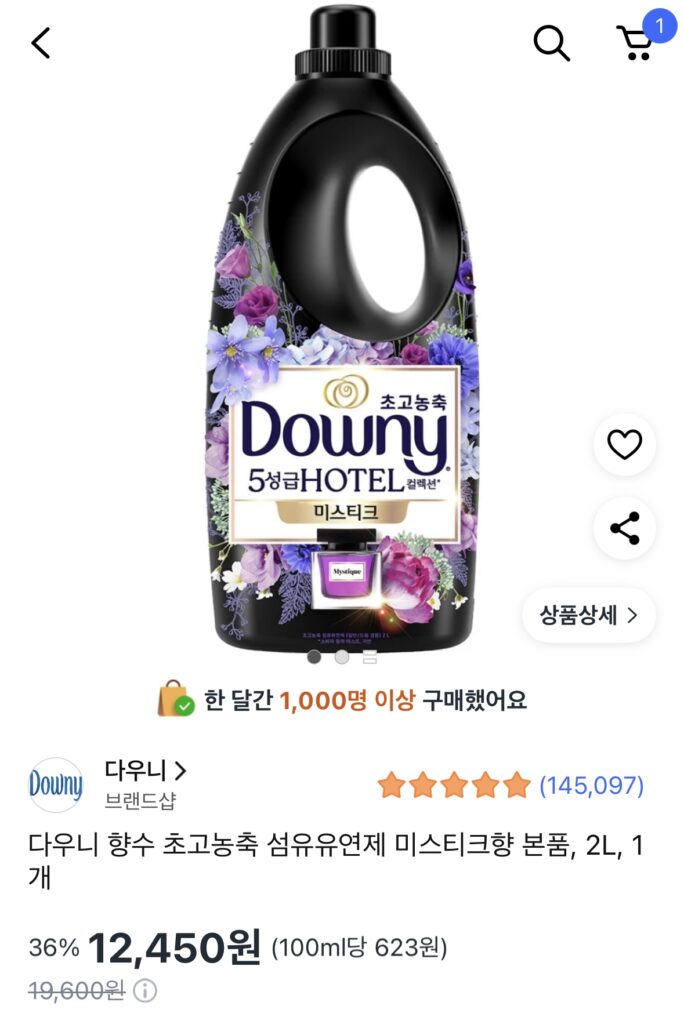This screenshot has height=1024, width=684.
Task: Open 상품상세 product details
Action: [x=589, y=615]
